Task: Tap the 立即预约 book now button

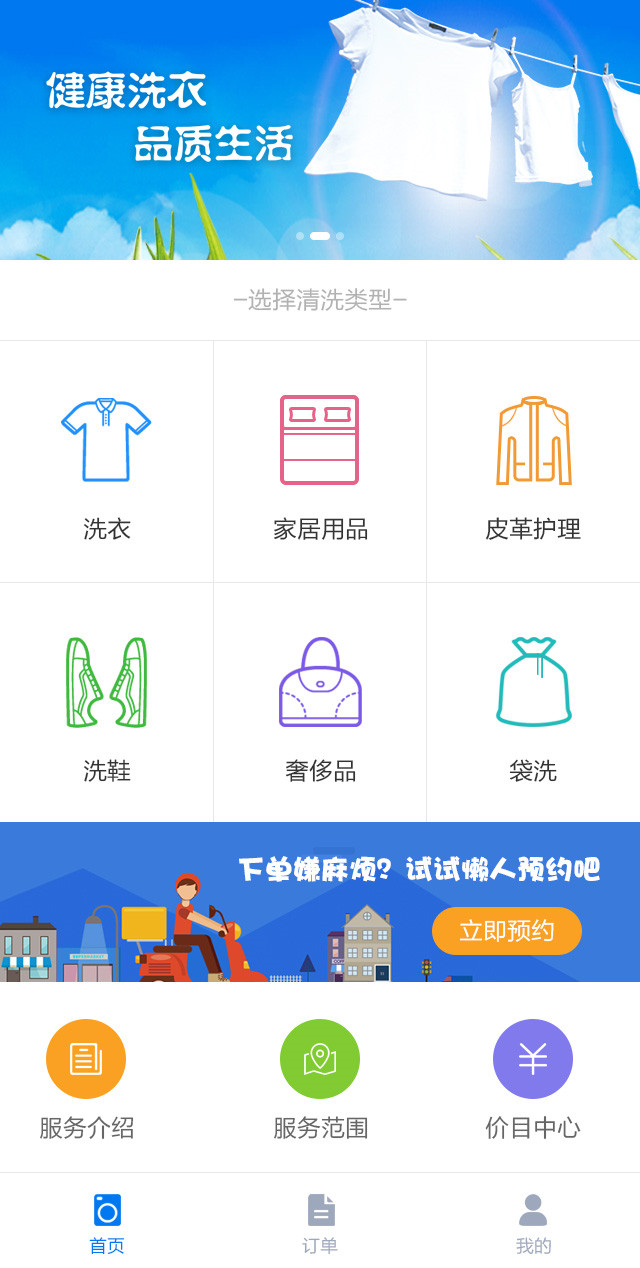Action: coord(506,931)
